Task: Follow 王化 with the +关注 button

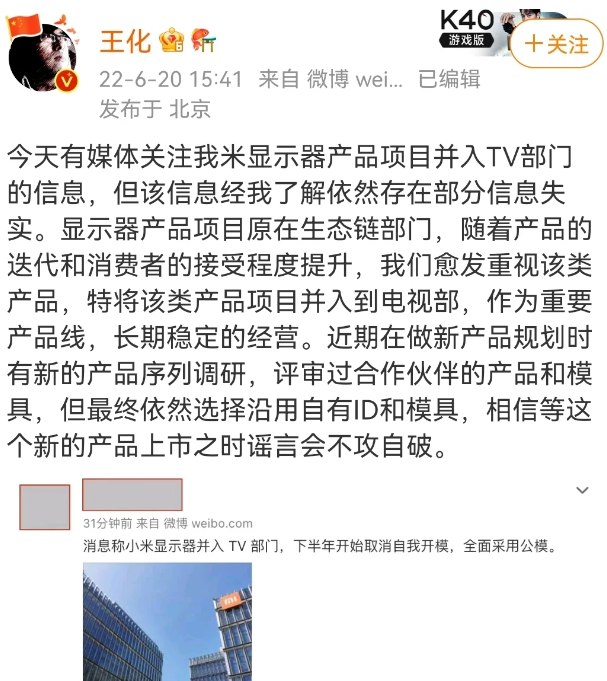Action: coord(557,44)
